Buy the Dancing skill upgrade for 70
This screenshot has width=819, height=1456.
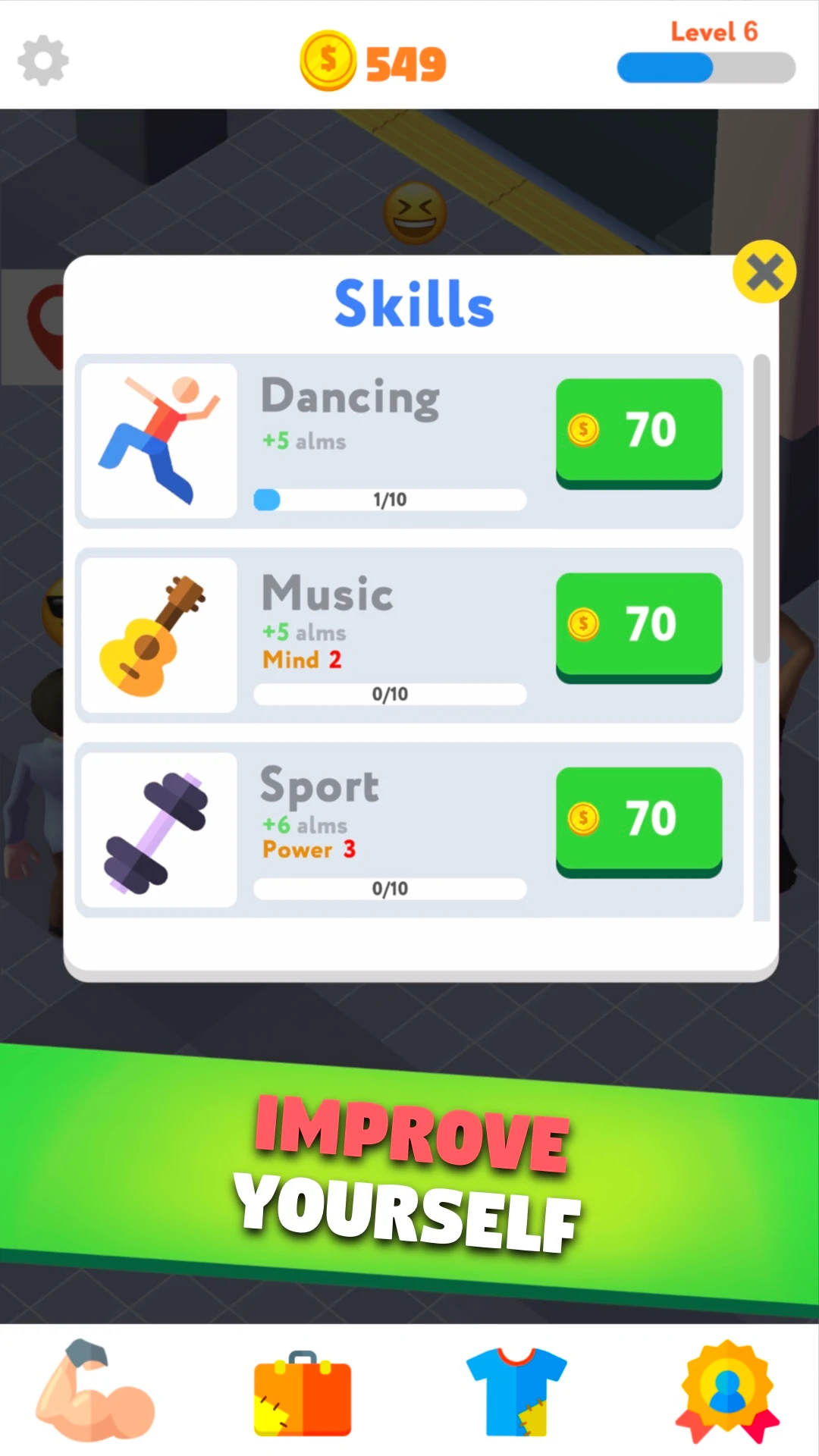click(x=639, y=433)
